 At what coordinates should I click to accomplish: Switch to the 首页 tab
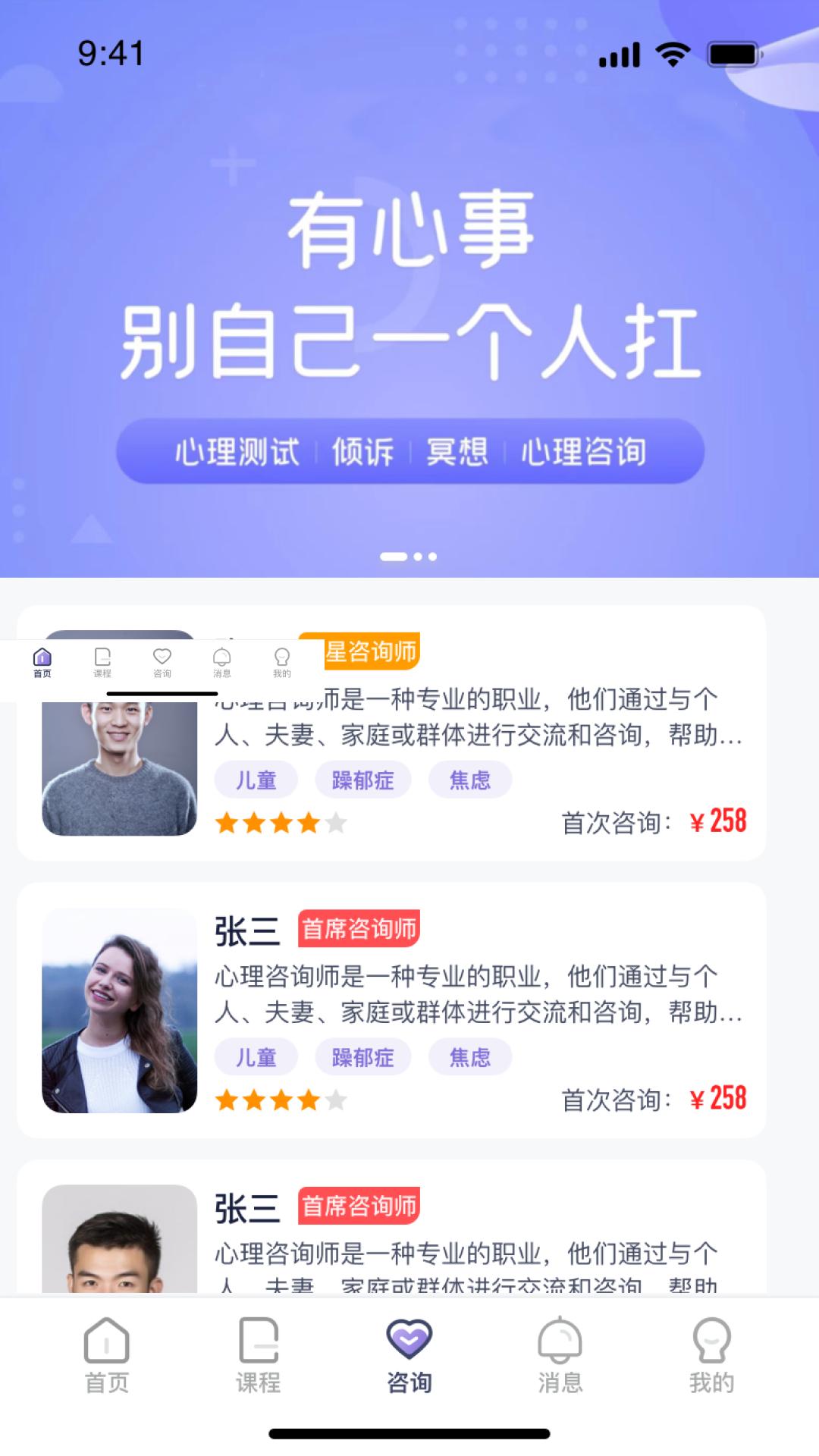[106, 1357]
